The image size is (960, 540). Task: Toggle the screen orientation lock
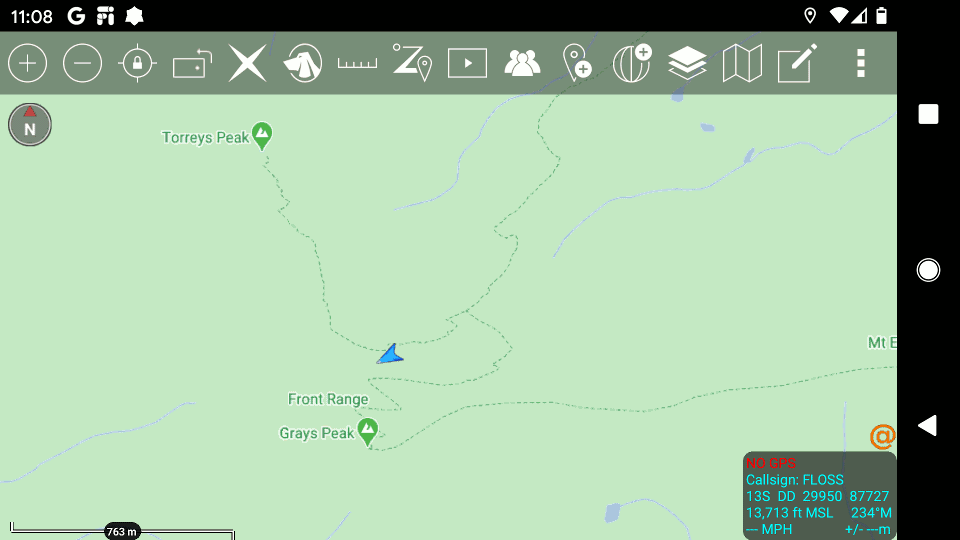tap(192, 64)
